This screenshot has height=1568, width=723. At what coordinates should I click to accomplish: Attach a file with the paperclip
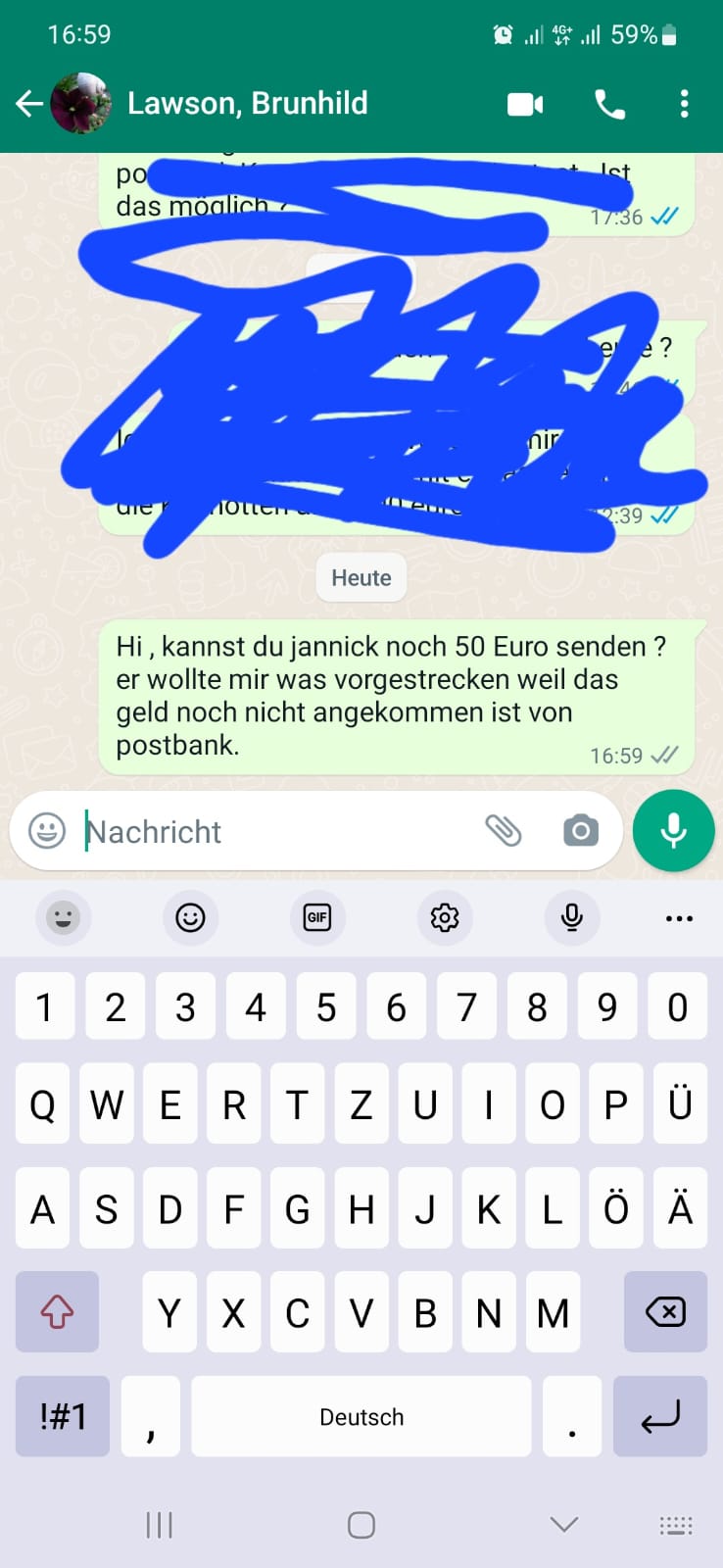(x=504, y=831)
